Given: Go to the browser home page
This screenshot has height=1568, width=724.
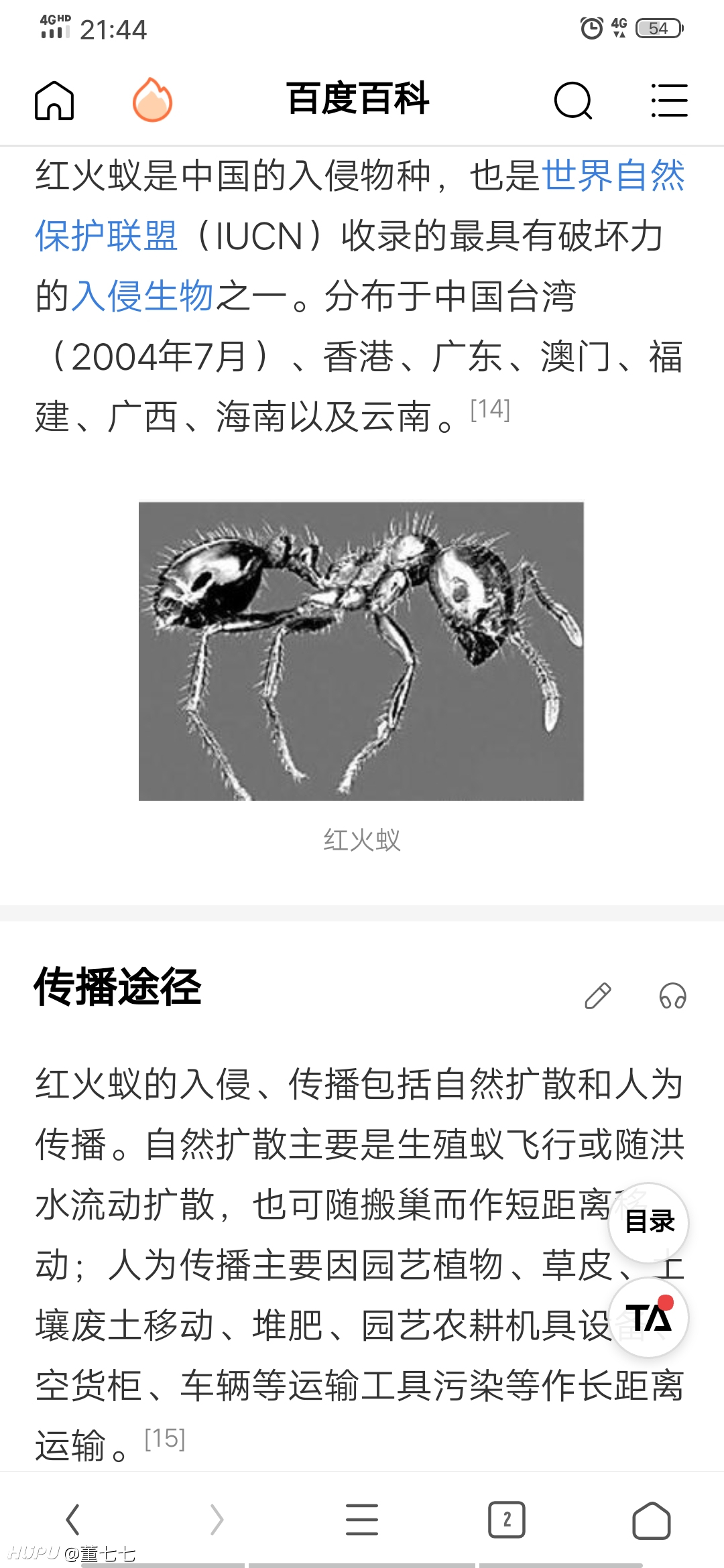Looking at the screenshot, I should click(652, 1519).
